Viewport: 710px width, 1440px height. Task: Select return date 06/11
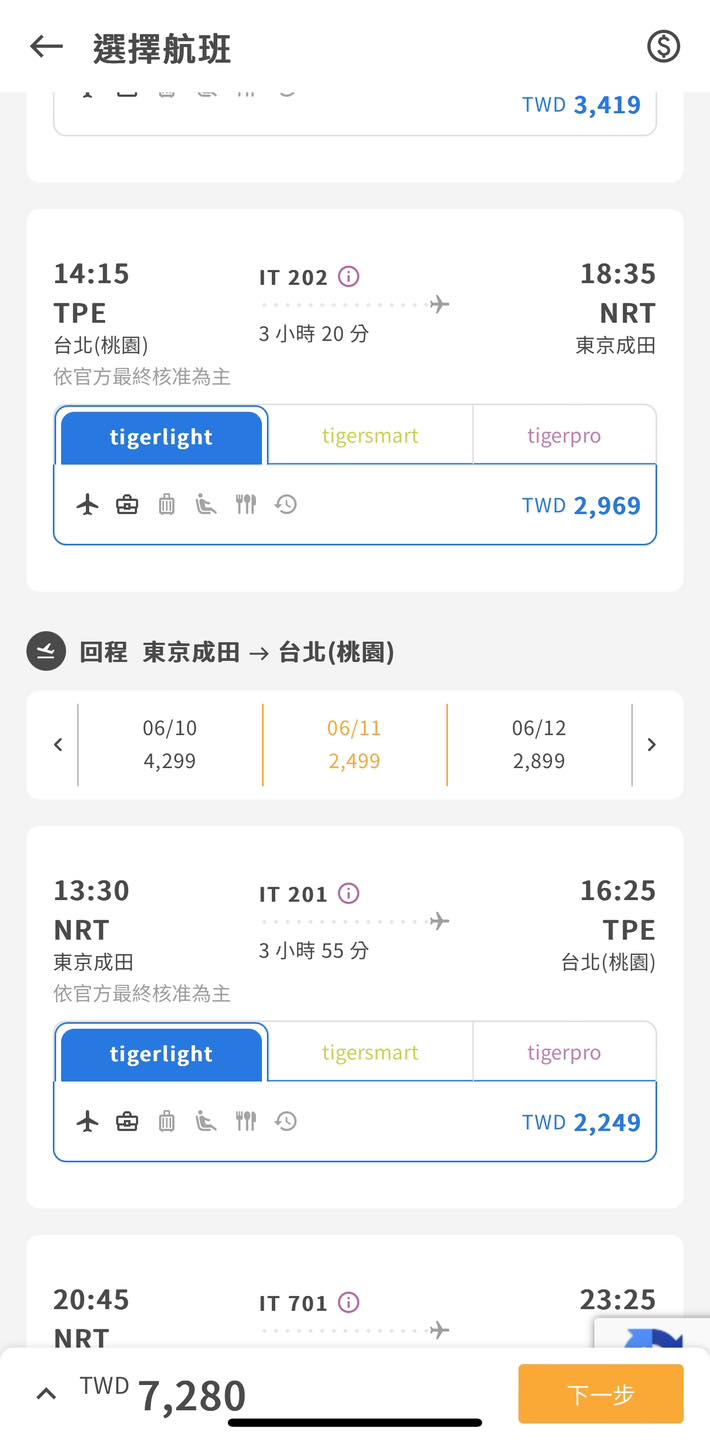click(x=354, y=744)
